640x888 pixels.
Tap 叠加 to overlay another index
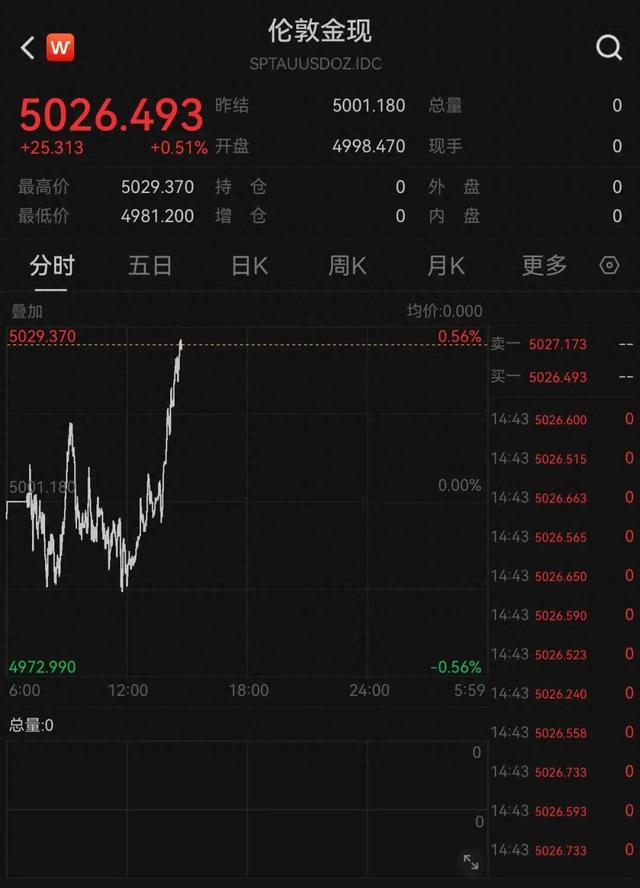[x=27, y=312]
